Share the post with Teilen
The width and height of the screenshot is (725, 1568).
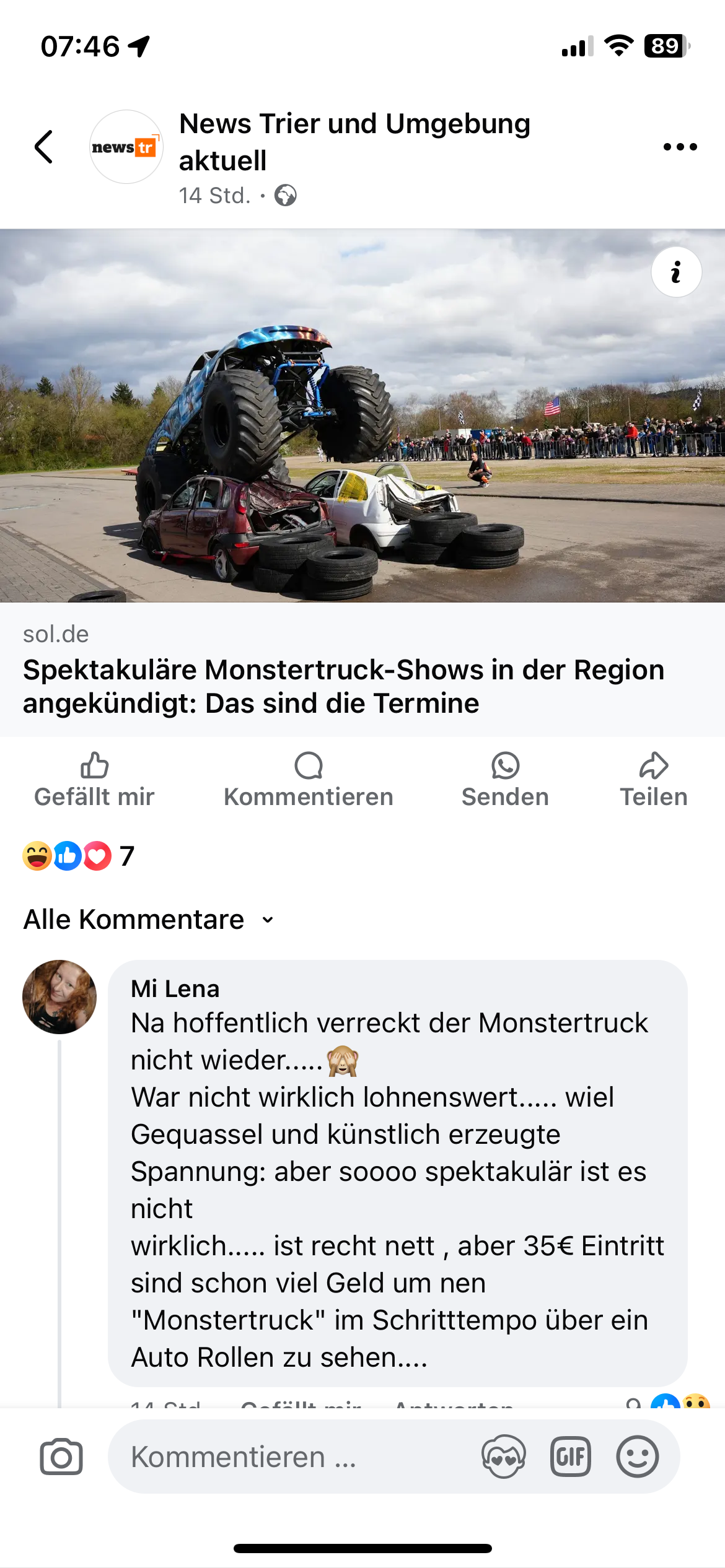tap(654, 780)
